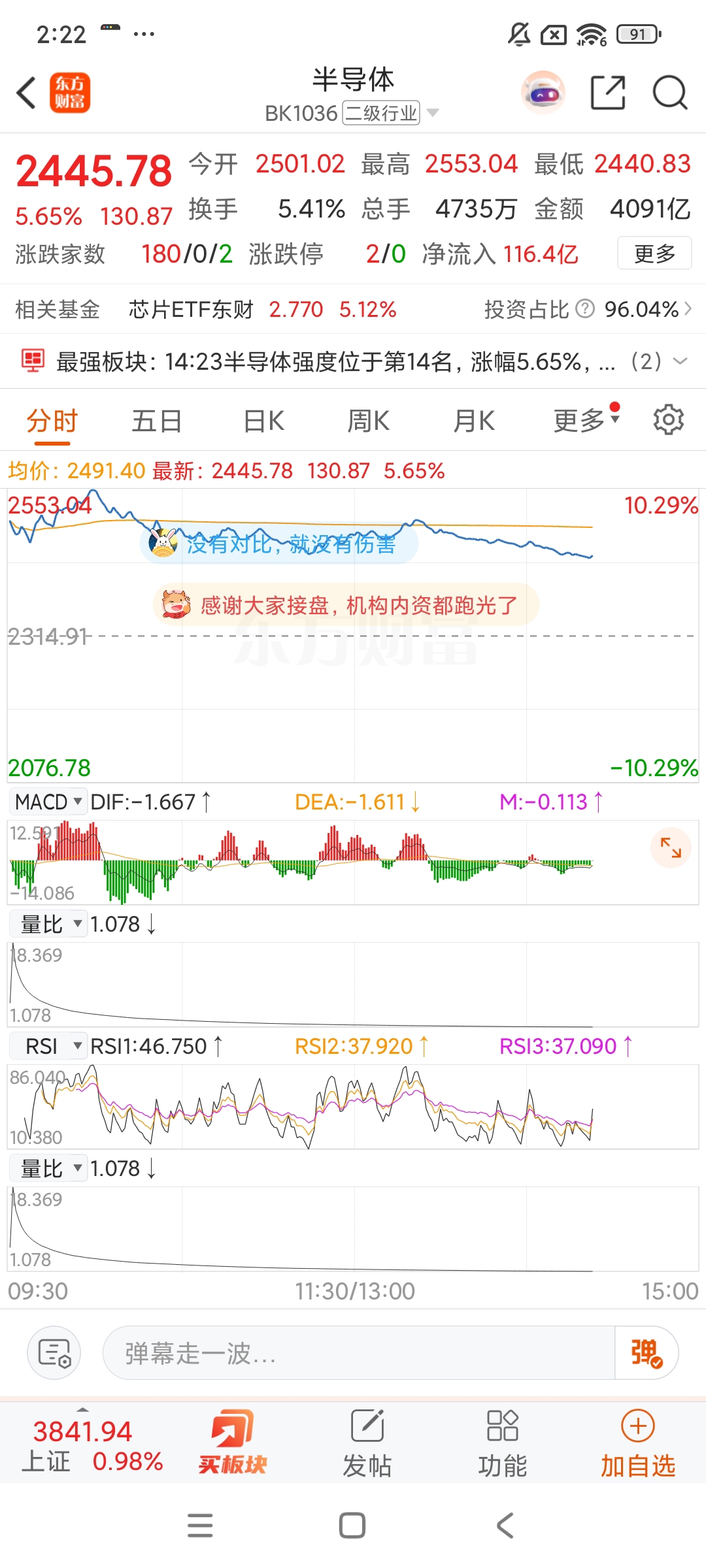Switch to the 五日 chart tab
Viewport: 706px width, 1568px height.
pyautogui.click(x=157, y=421)
